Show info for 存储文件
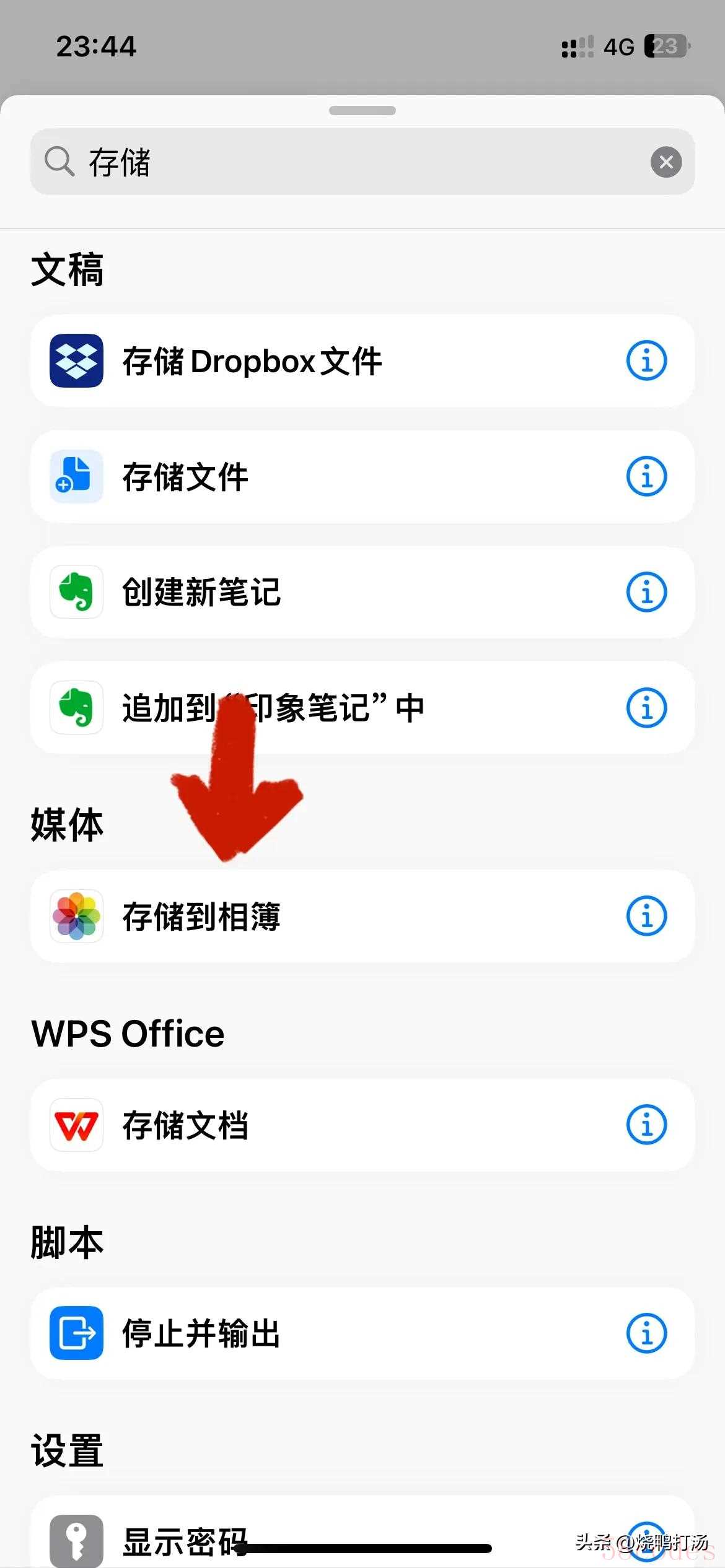This screenshot has height=1568, width=725. (x=646, y=476)
